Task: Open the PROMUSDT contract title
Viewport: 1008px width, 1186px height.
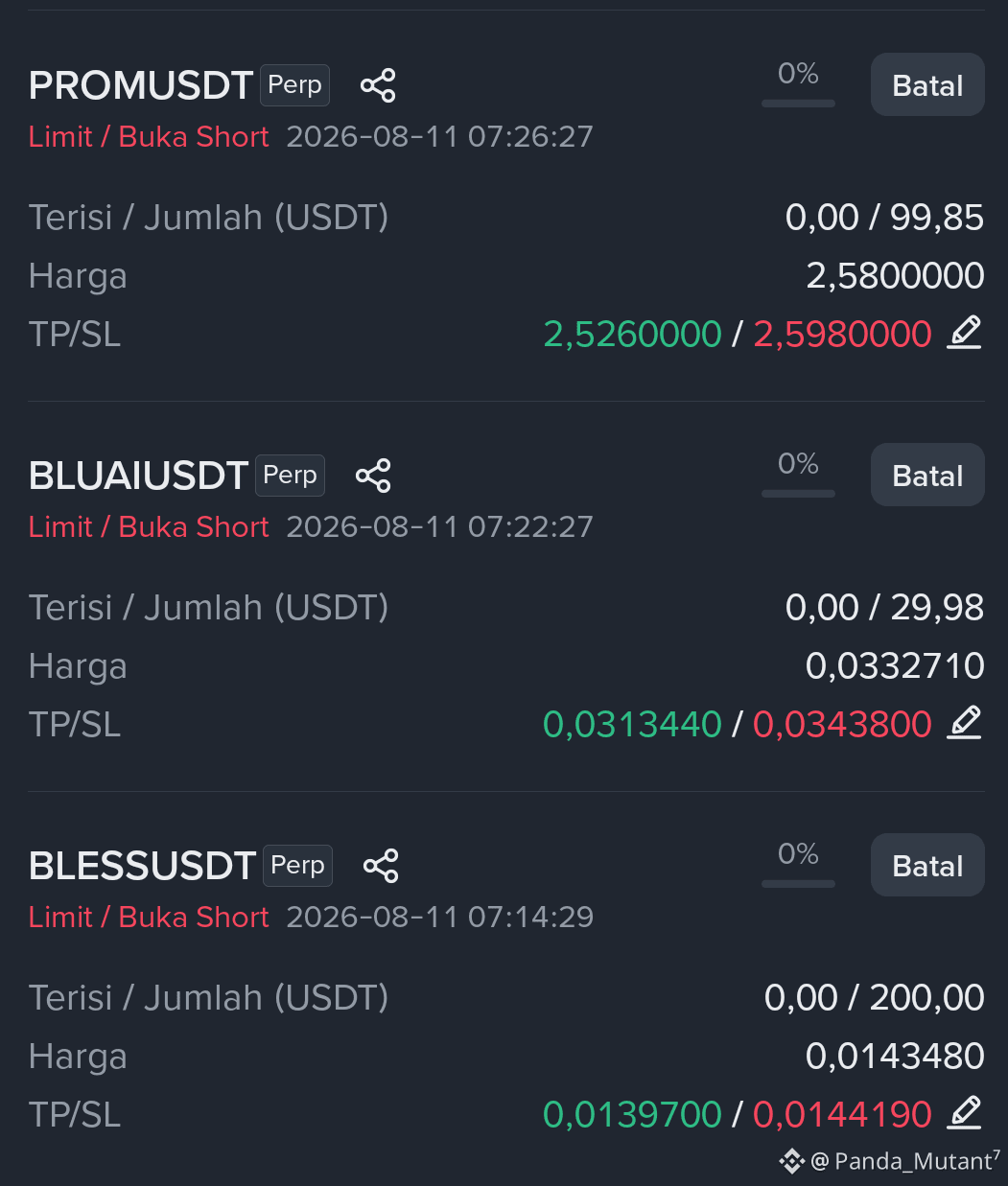Action: tap(141, 85)
